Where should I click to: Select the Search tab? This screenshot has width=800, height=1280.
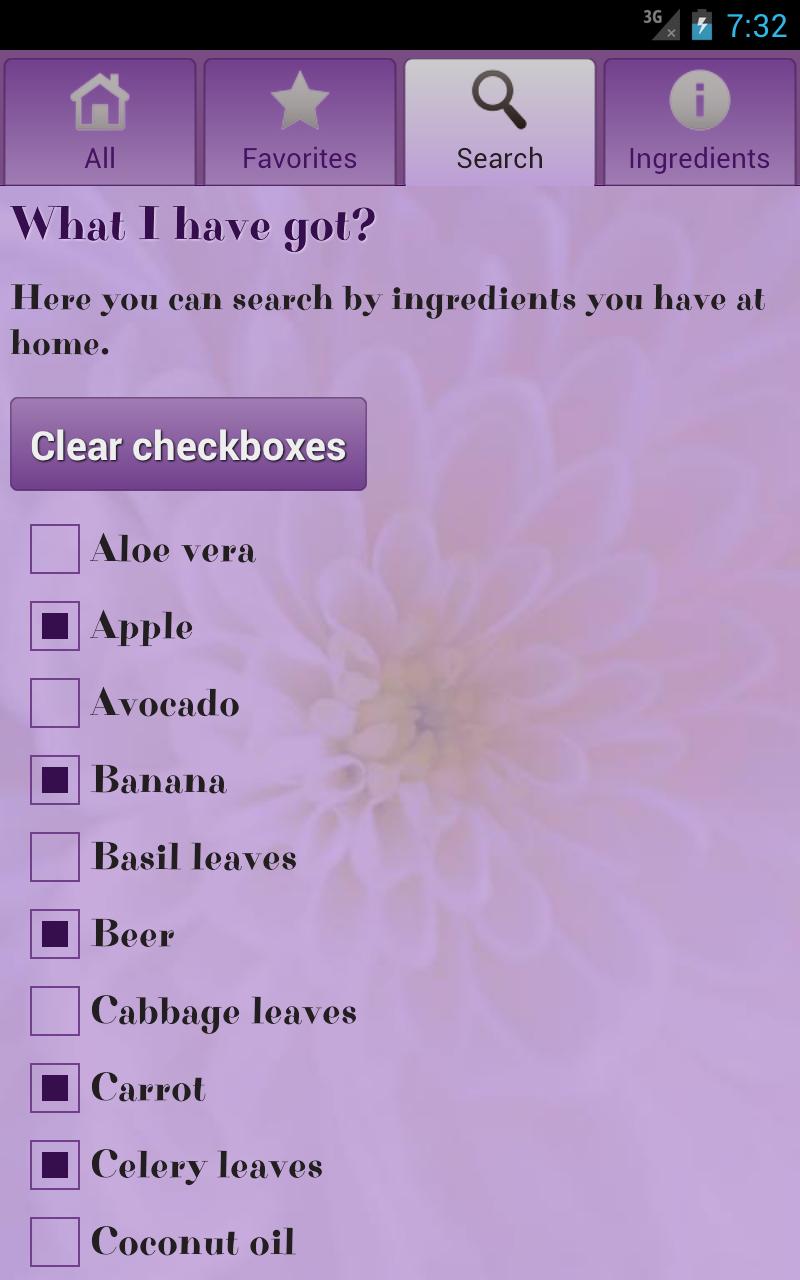(x=499, y=122)
